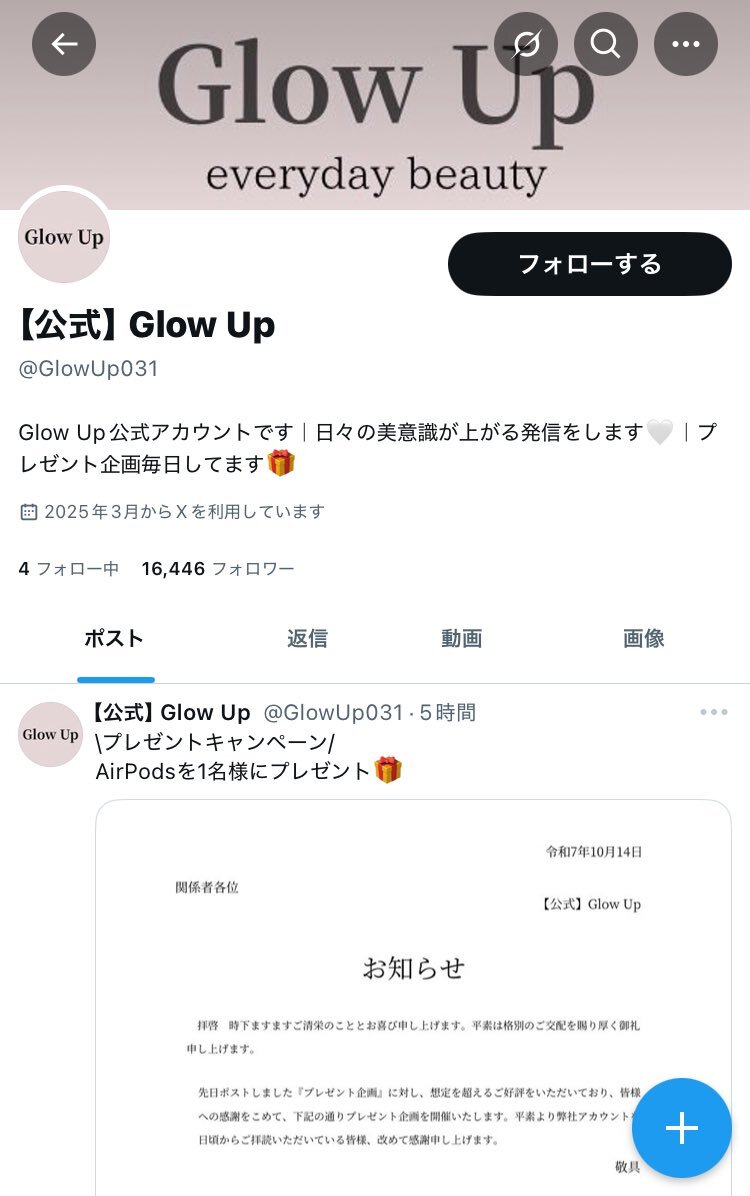Select the ポスト tab
This screenshot has height=1196, width=750.
pyautogui.click(x=114, y=638)
